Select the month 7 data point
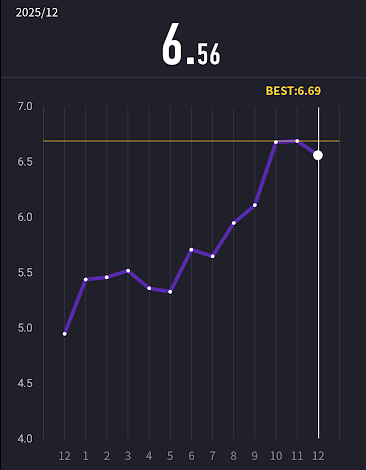The height and width of the screenshot is (470, 366). coord(212,256)
